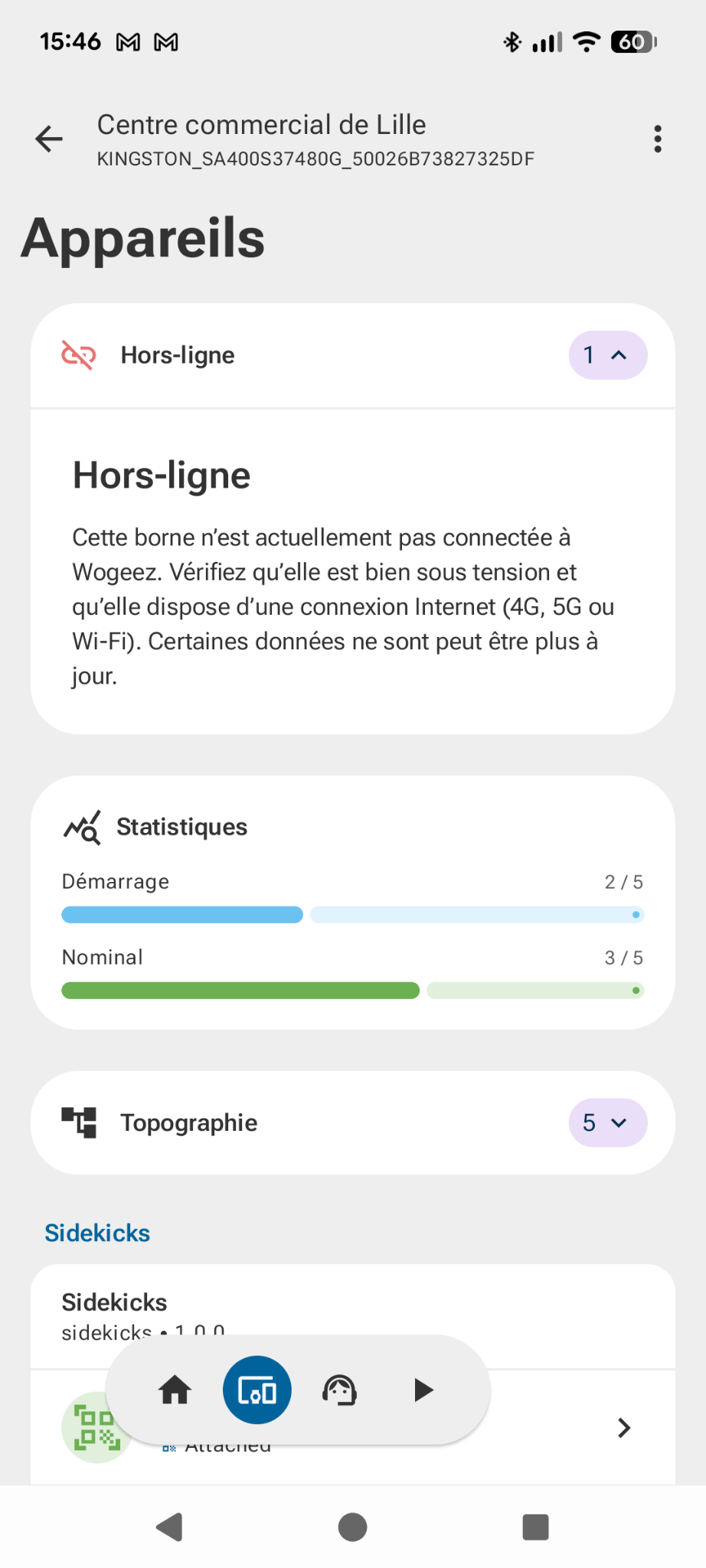Viewport: 706px width, 1568px height.
Task: Click the KINGSTON device identifier subtitle
Action: [x=315, y=158]
